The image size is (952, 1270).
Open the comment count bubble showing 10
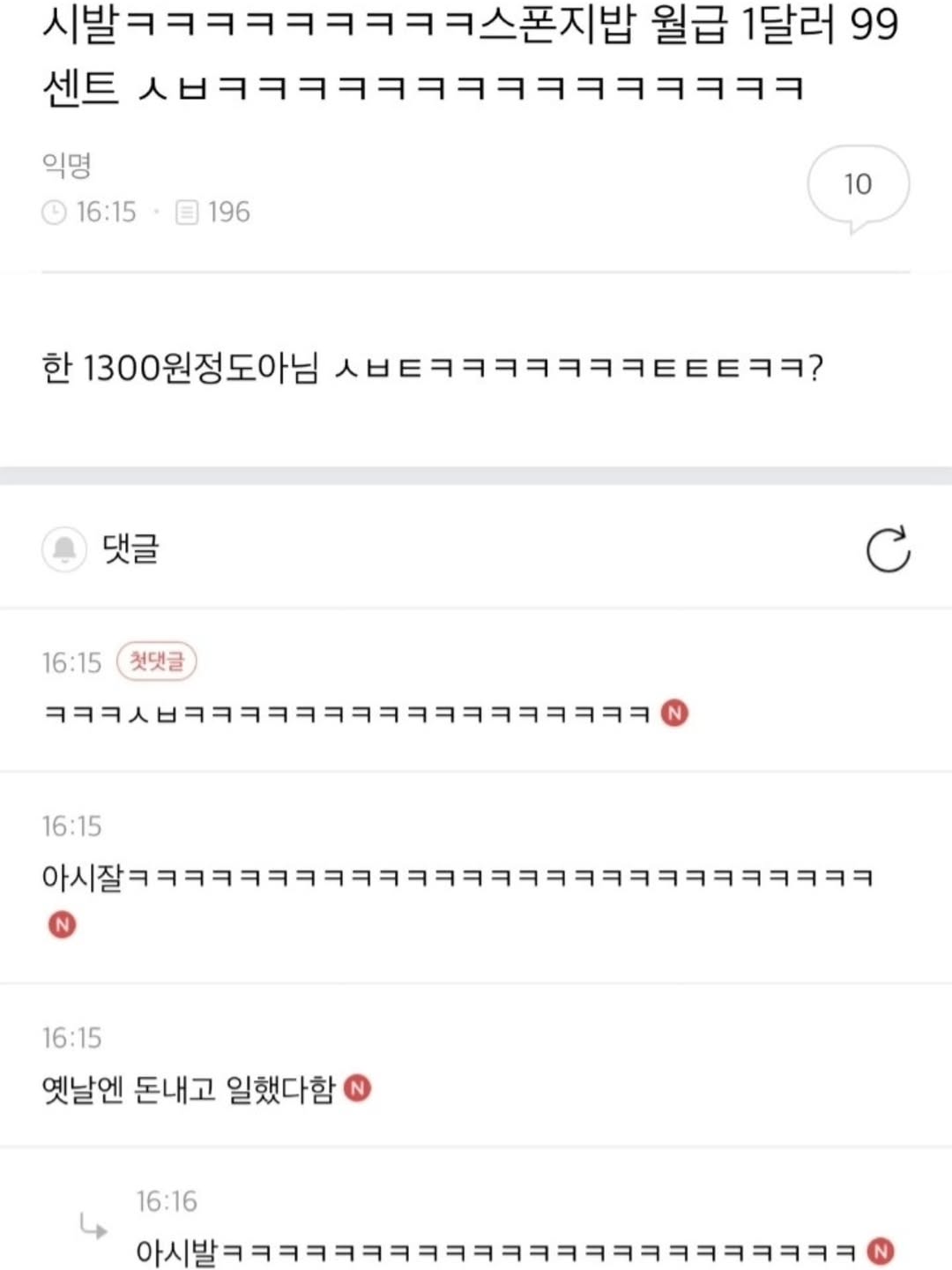click(858, 185)
